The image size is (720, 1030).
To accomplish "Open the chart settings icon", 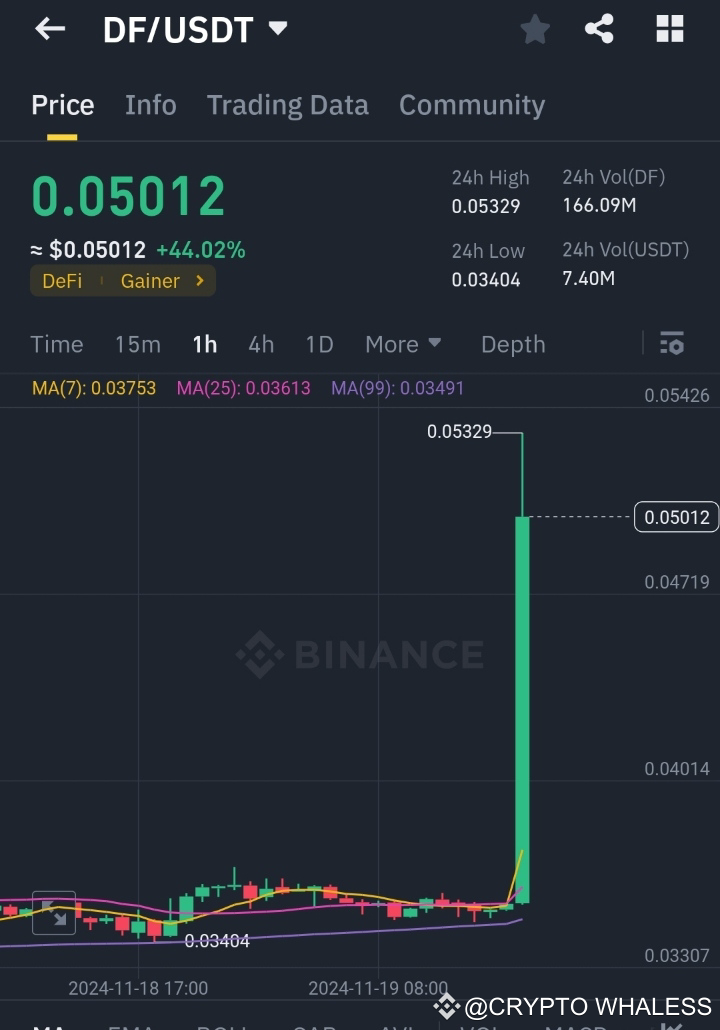I will pos(671,343).
